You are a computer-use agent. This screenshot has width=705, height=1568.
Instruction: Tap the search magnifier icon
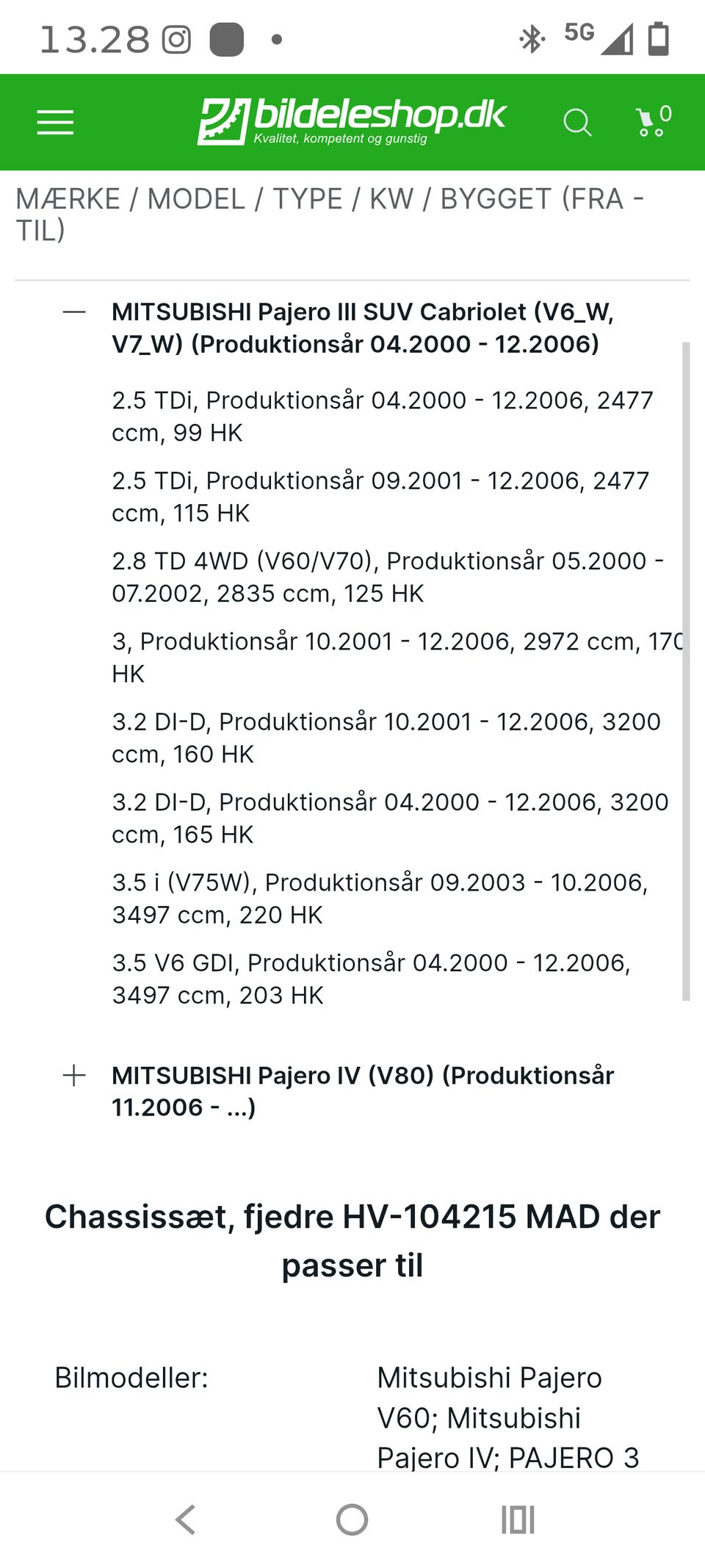tap(577, 123)
